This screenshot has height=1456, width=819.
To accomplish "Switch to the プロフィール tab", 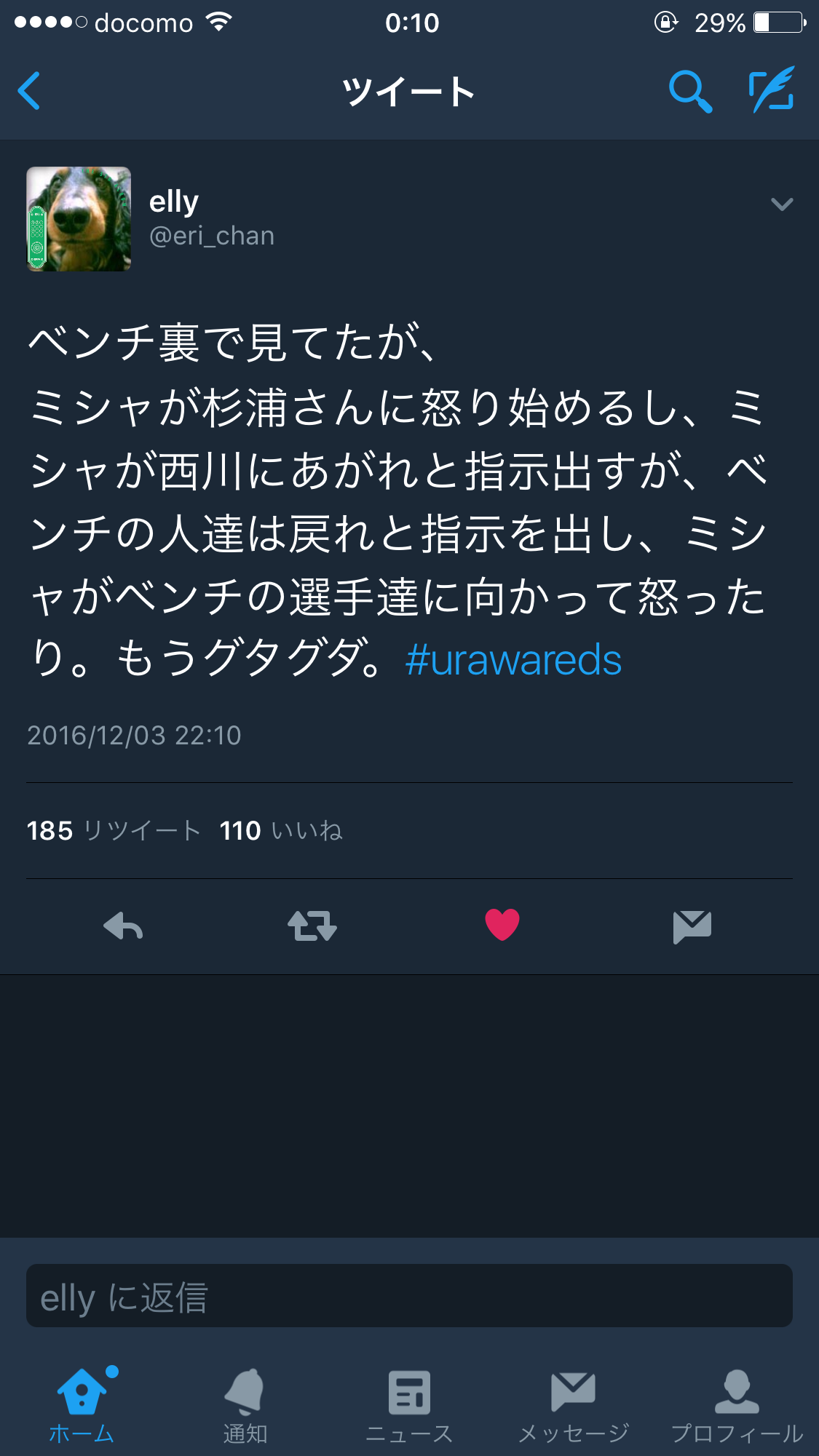I will point(737,1405).
